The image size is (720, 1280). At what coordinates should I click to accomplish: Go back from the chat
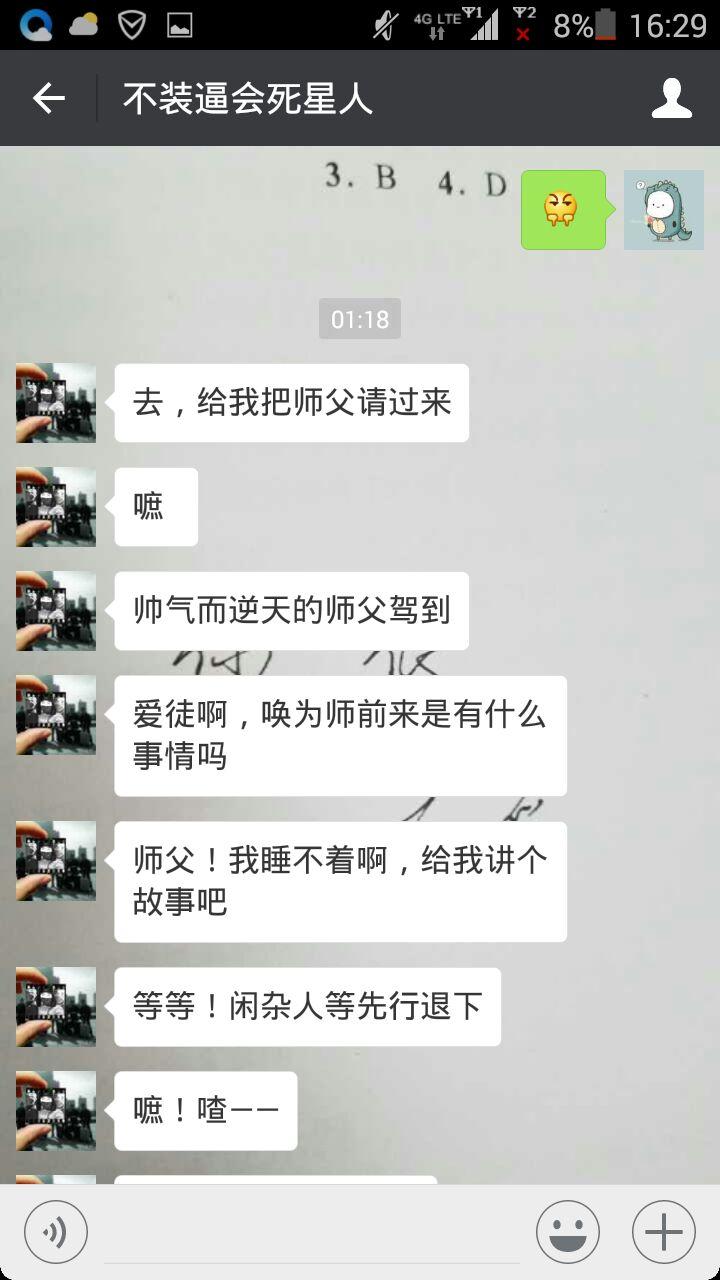tap(48, 98)
